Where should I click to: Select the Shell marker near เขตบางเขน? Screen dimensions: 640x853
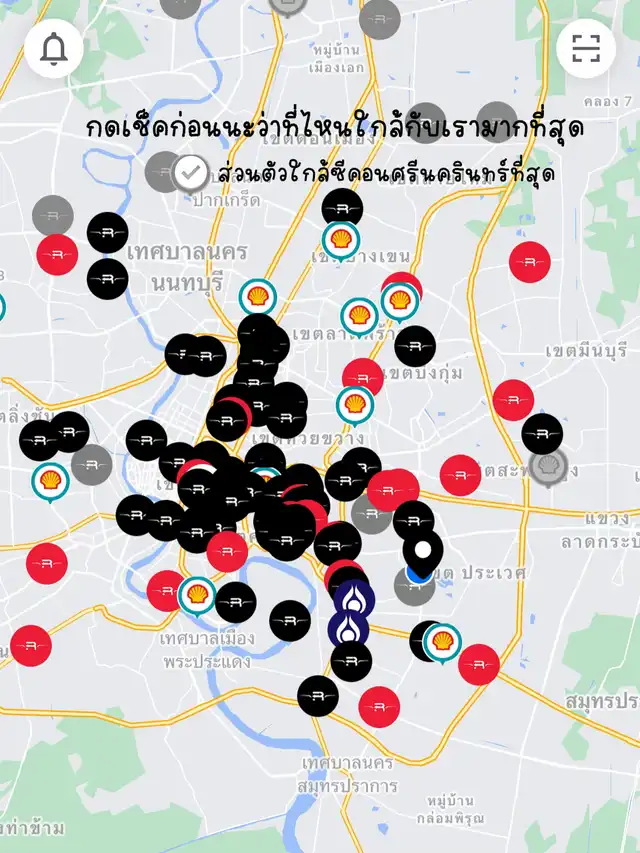point(341,240)
